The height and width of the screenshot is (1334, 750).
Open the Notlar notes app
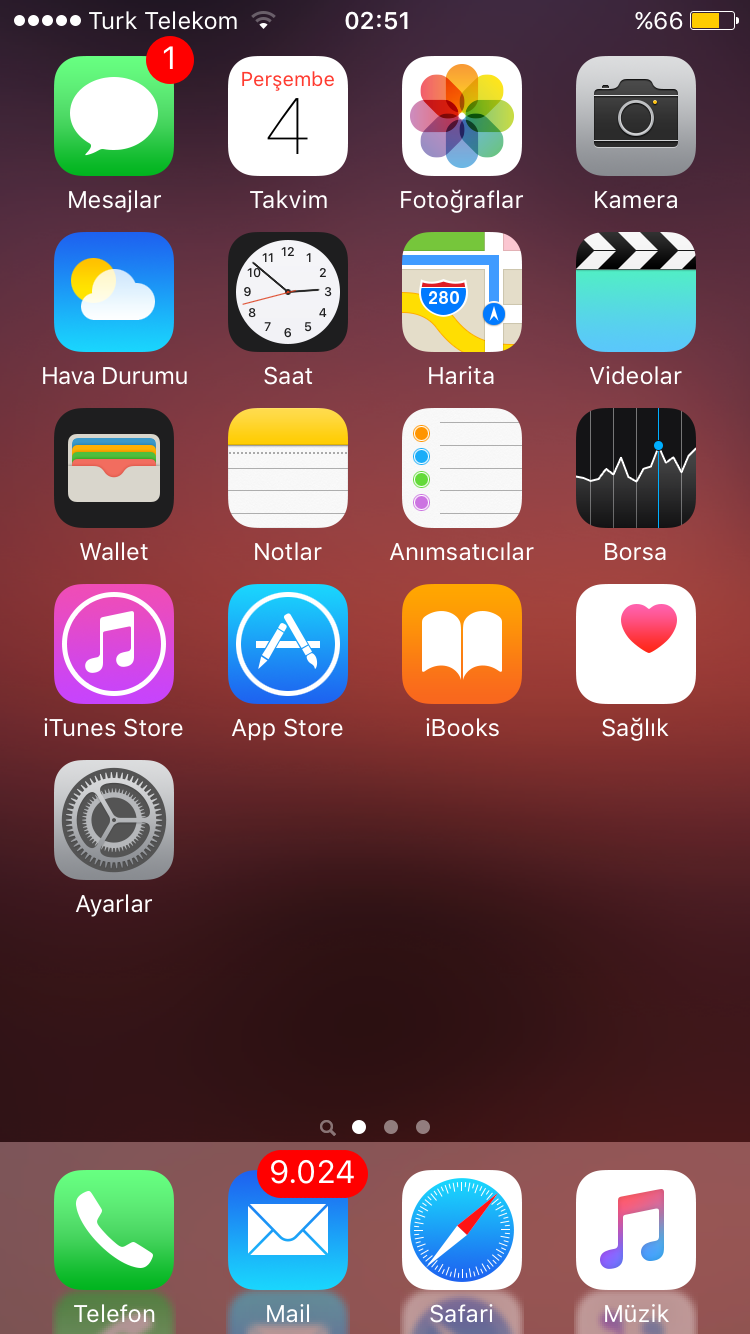[288, 468]
